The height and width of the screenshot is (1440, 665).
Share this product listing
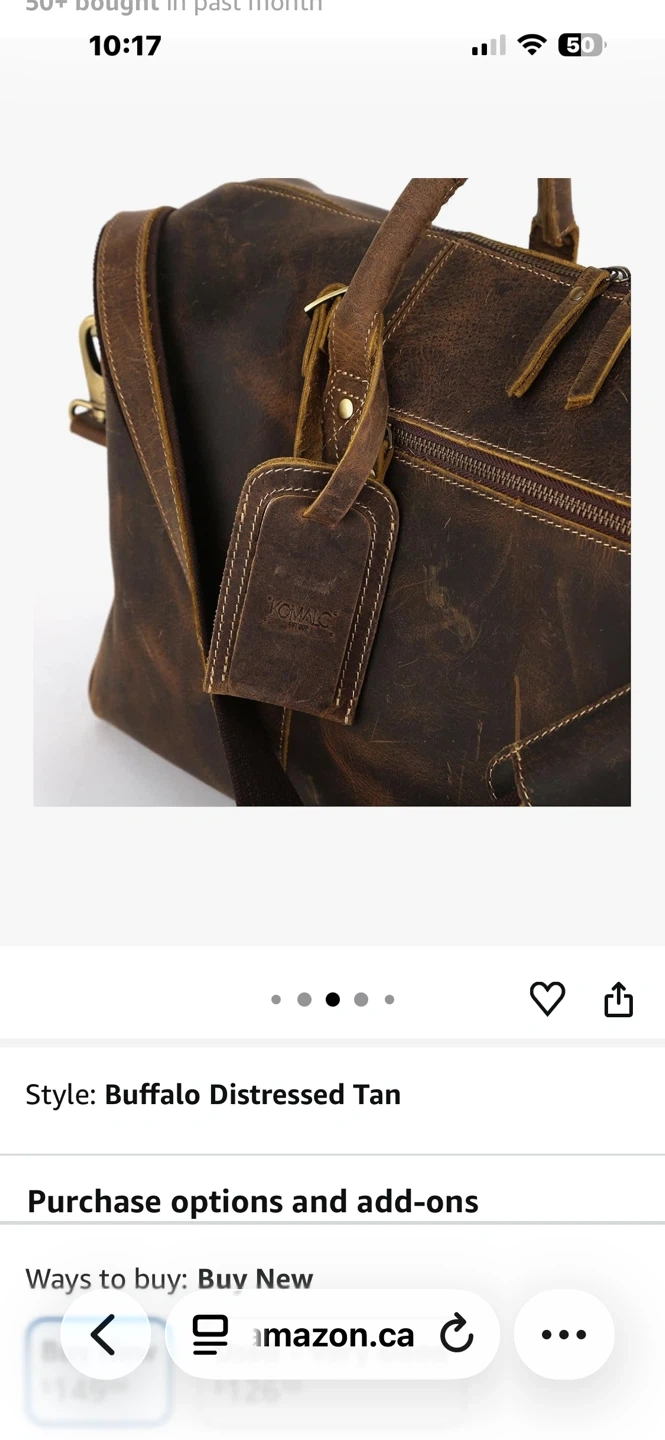click(619, 999)
